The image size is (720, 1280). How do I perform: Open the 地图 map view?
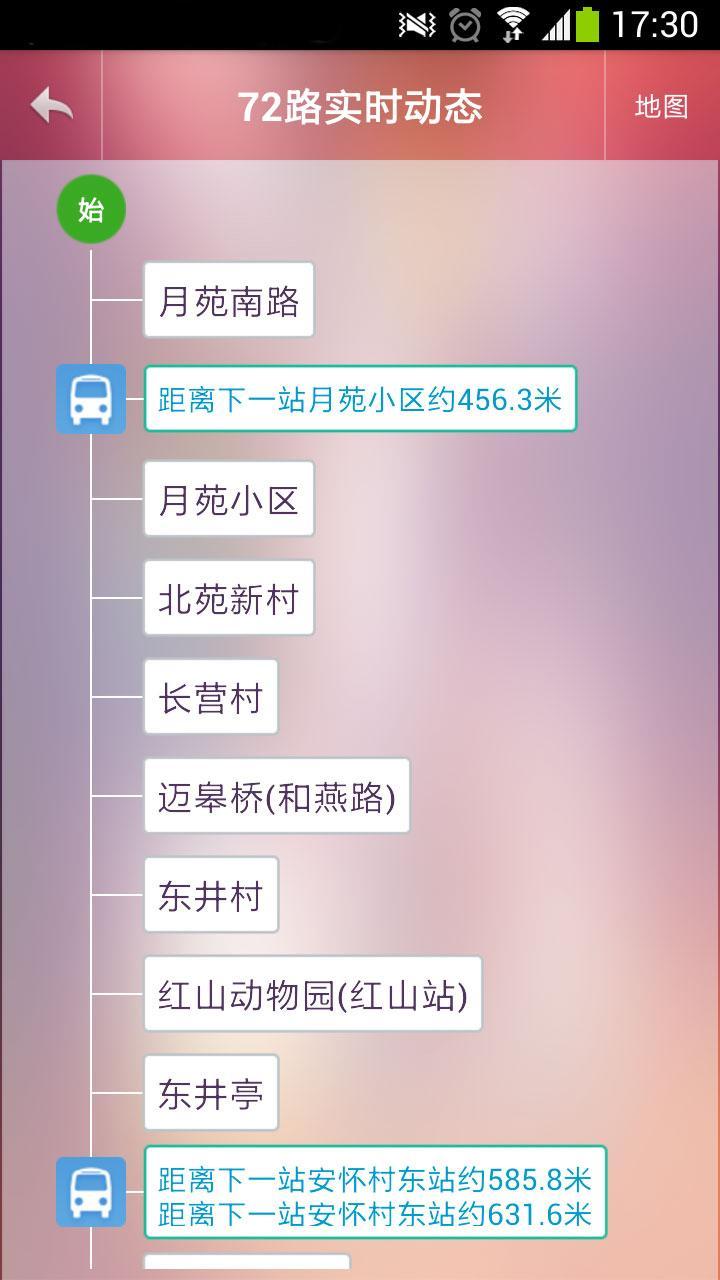coord(661,106)
